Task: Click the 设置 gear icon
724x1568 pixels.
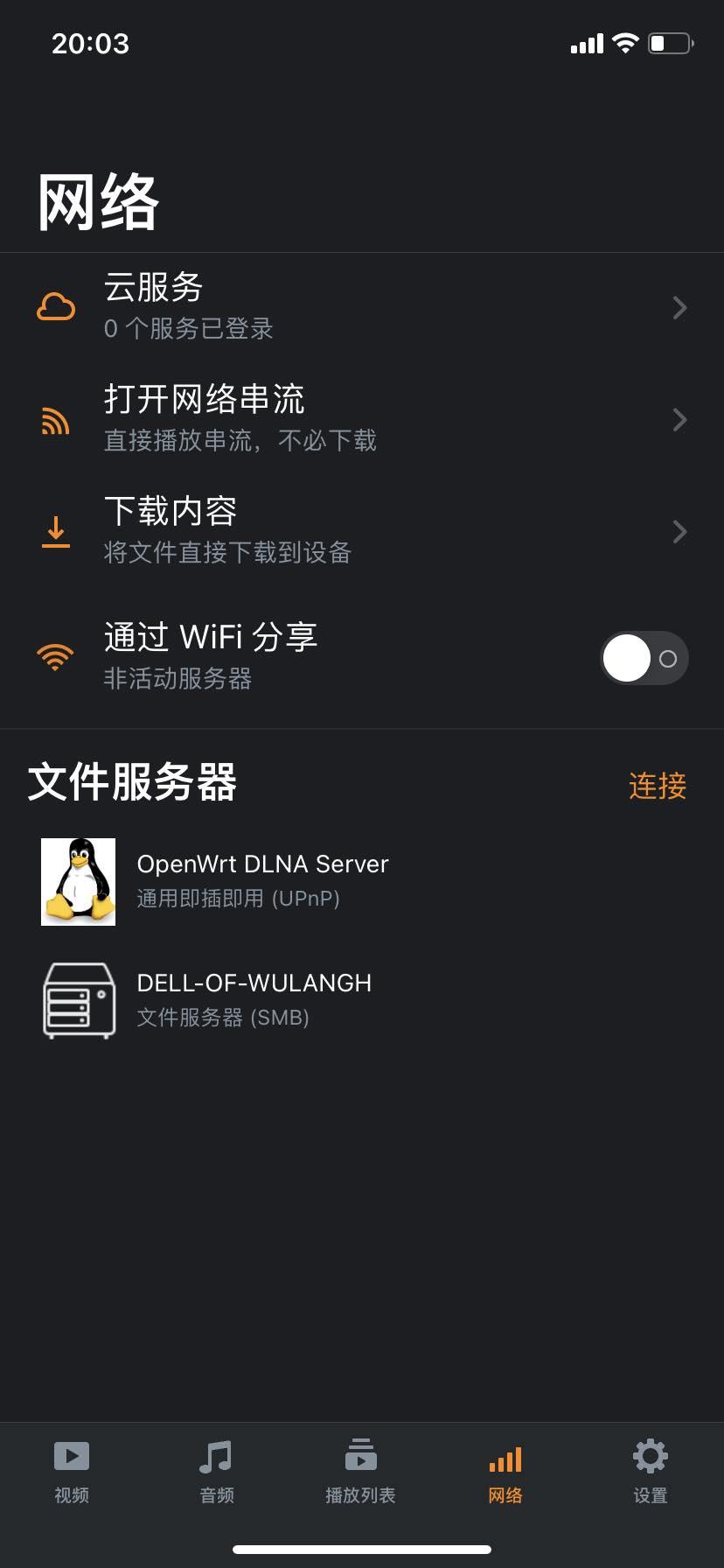Action: point(649,1455)
